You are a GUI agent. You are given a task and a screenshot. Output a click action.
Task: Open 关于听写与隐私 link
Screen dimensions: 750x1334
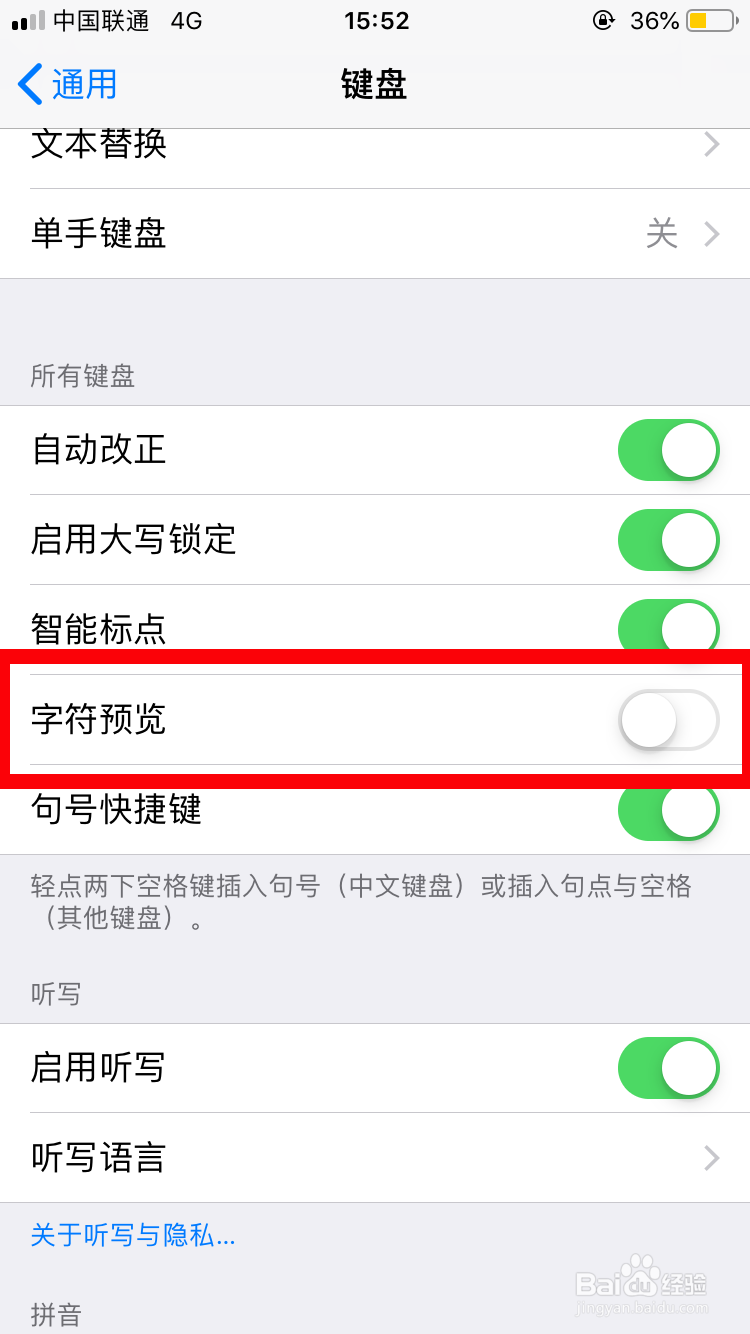[131, 1236]
